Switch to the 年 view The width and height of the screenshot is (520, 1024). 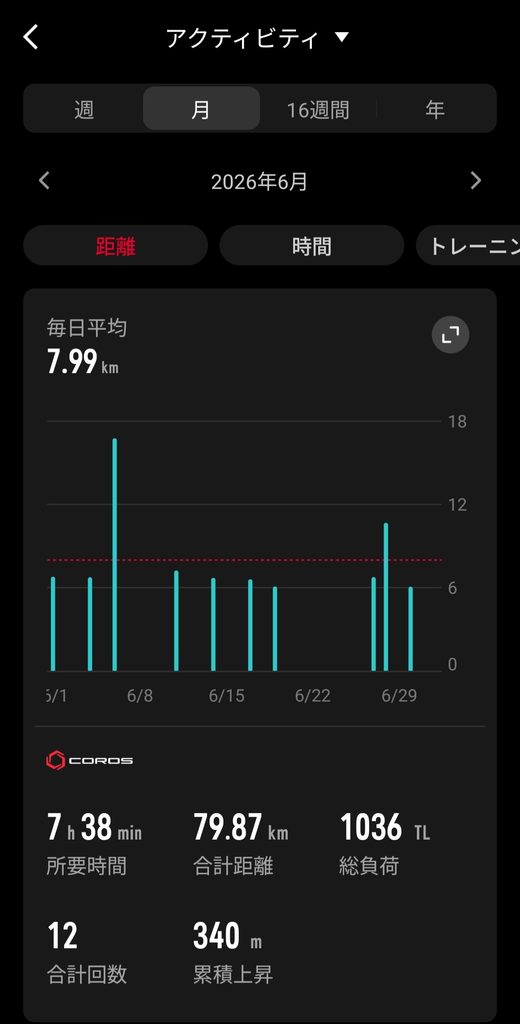pos(436,108)
